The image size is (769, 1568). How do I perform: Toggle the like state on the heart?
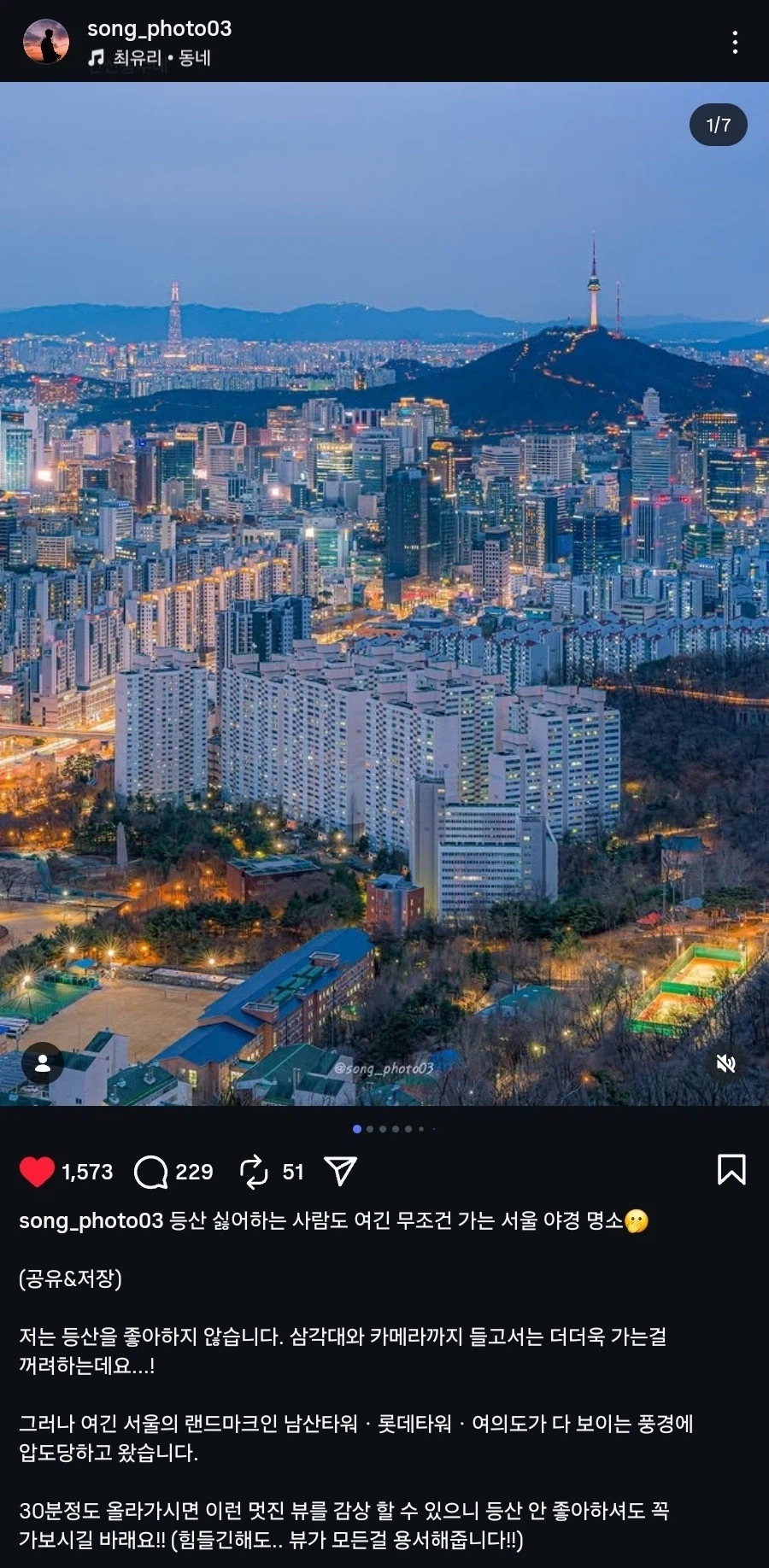tap(35, 1172)
